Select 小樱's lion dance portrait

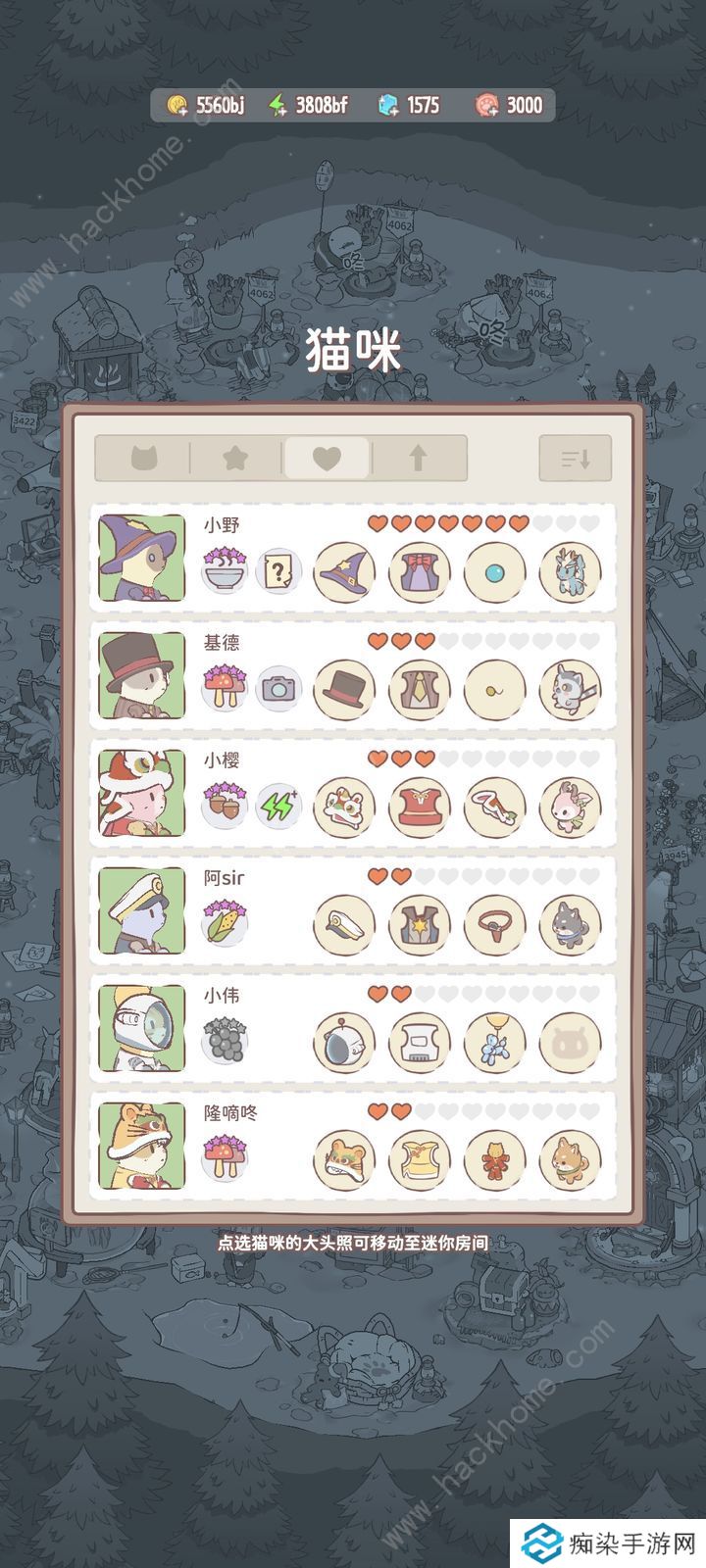(142, 794)
